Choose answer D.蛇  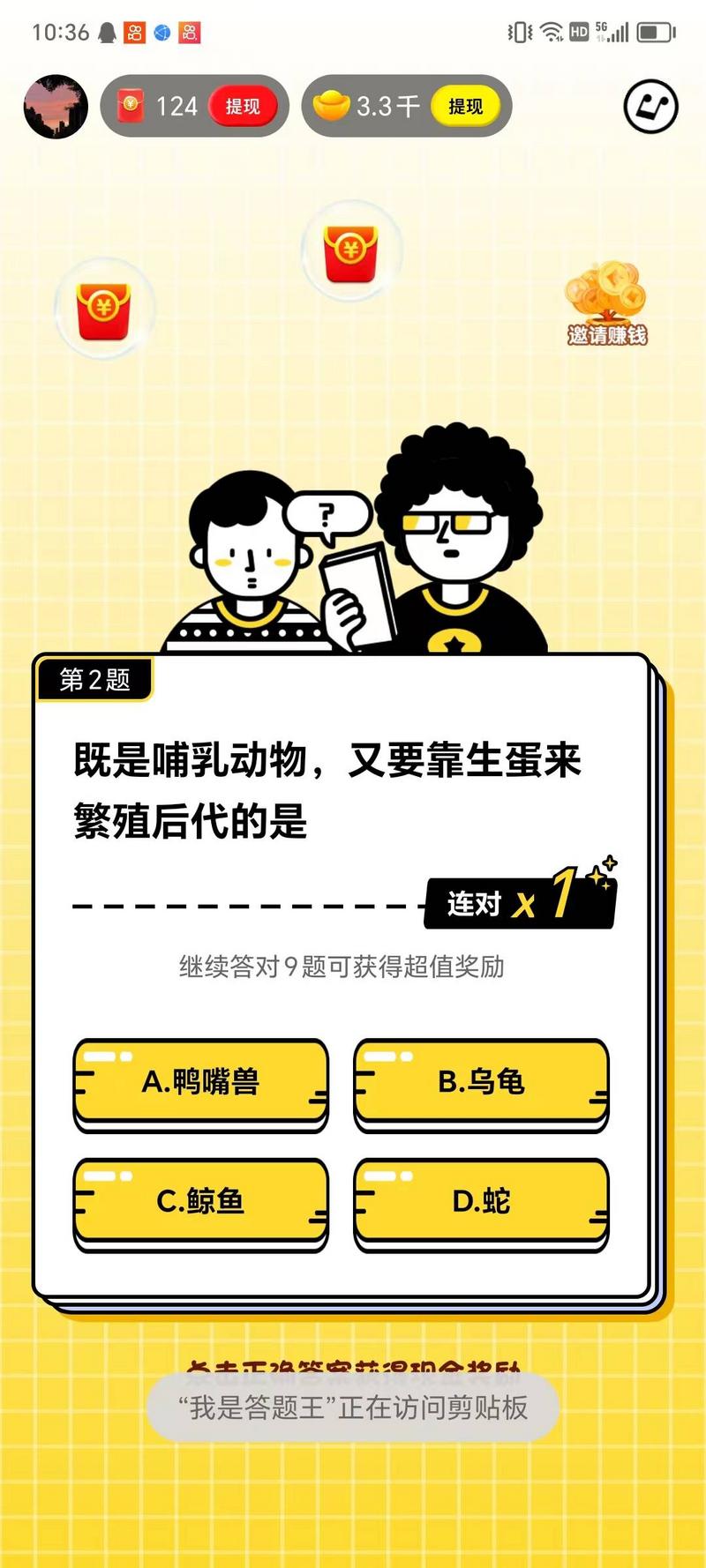481,1201
